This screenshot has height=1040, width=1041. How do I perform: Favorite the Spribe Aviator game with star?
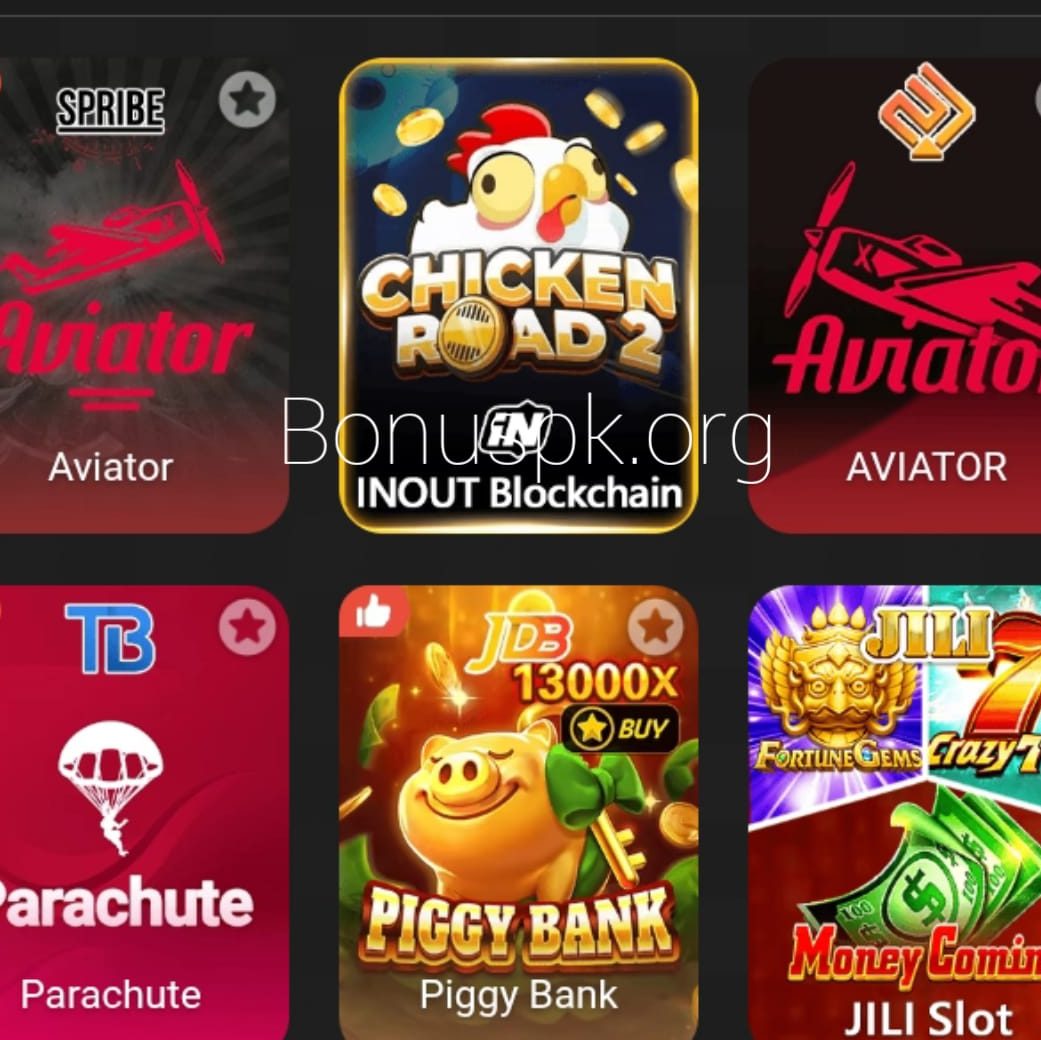tap(247, 99)
